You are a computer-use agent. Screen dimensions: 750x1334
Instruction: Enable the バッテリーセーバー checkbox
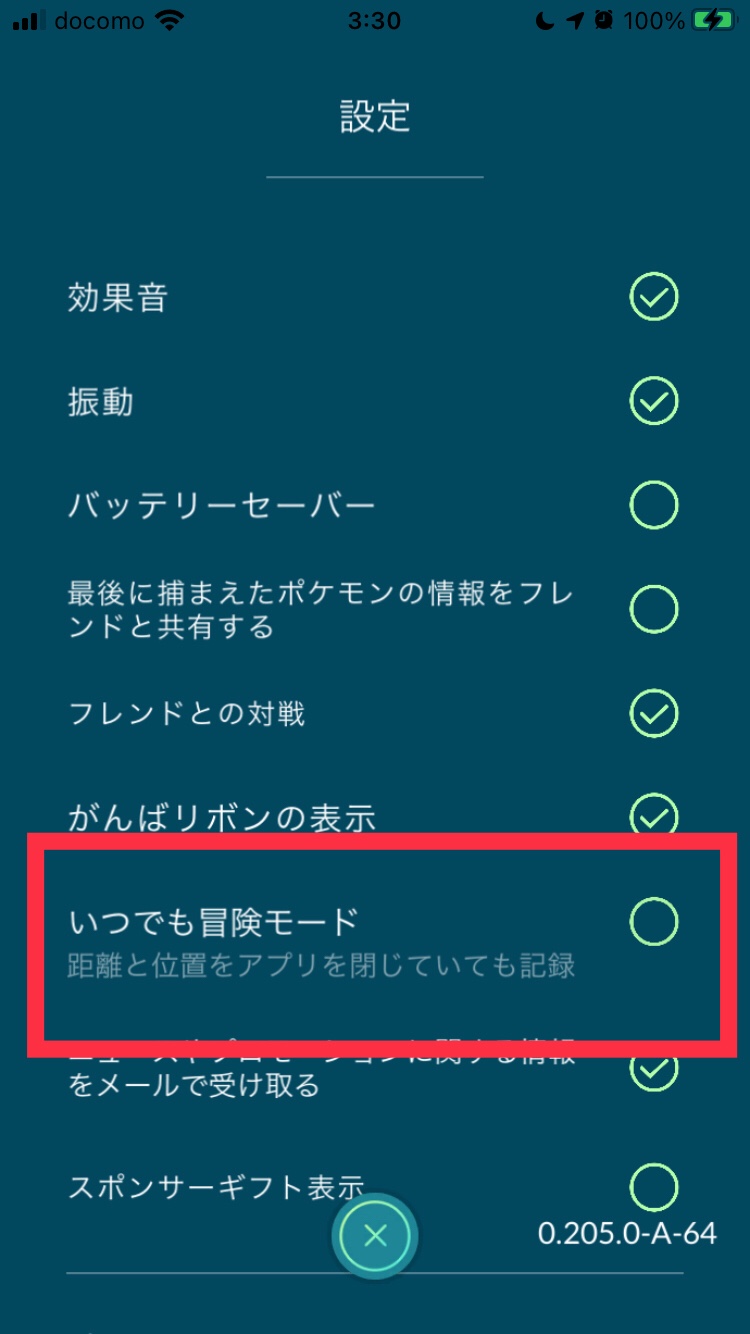click(654, 504)
